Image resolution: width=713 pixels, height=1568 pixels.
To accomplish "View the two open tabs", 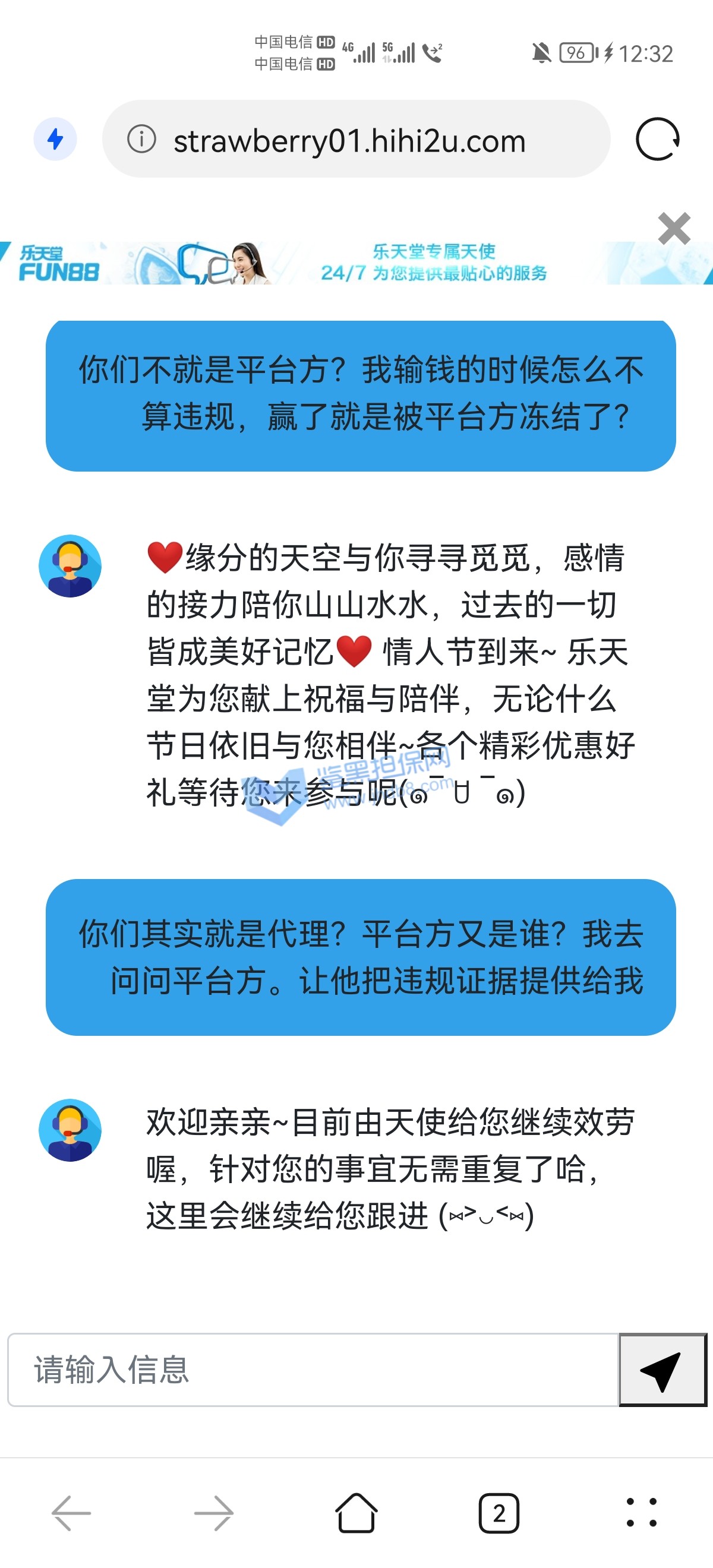I will (x=499, y=1513).
